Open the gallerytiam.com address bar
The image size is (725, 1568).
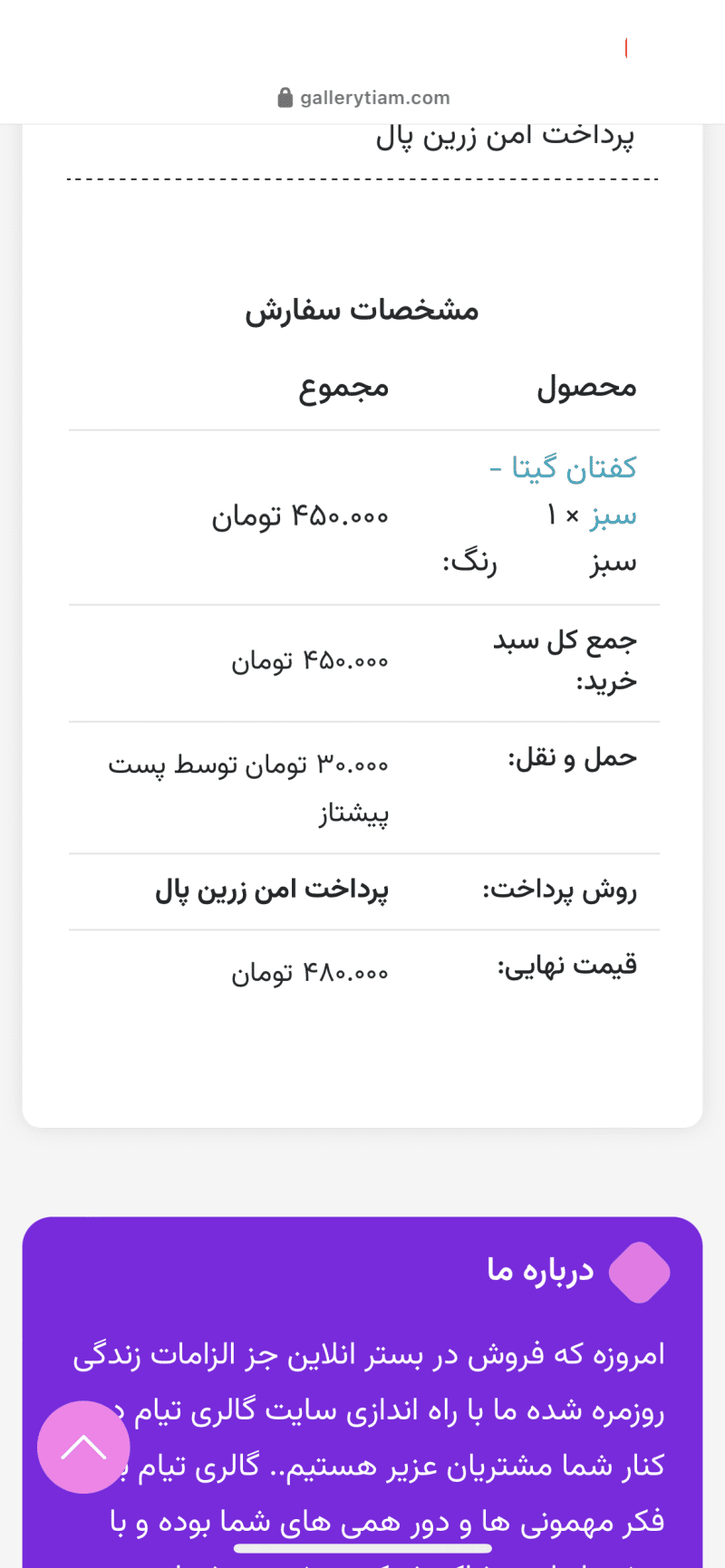coord(374,97)
